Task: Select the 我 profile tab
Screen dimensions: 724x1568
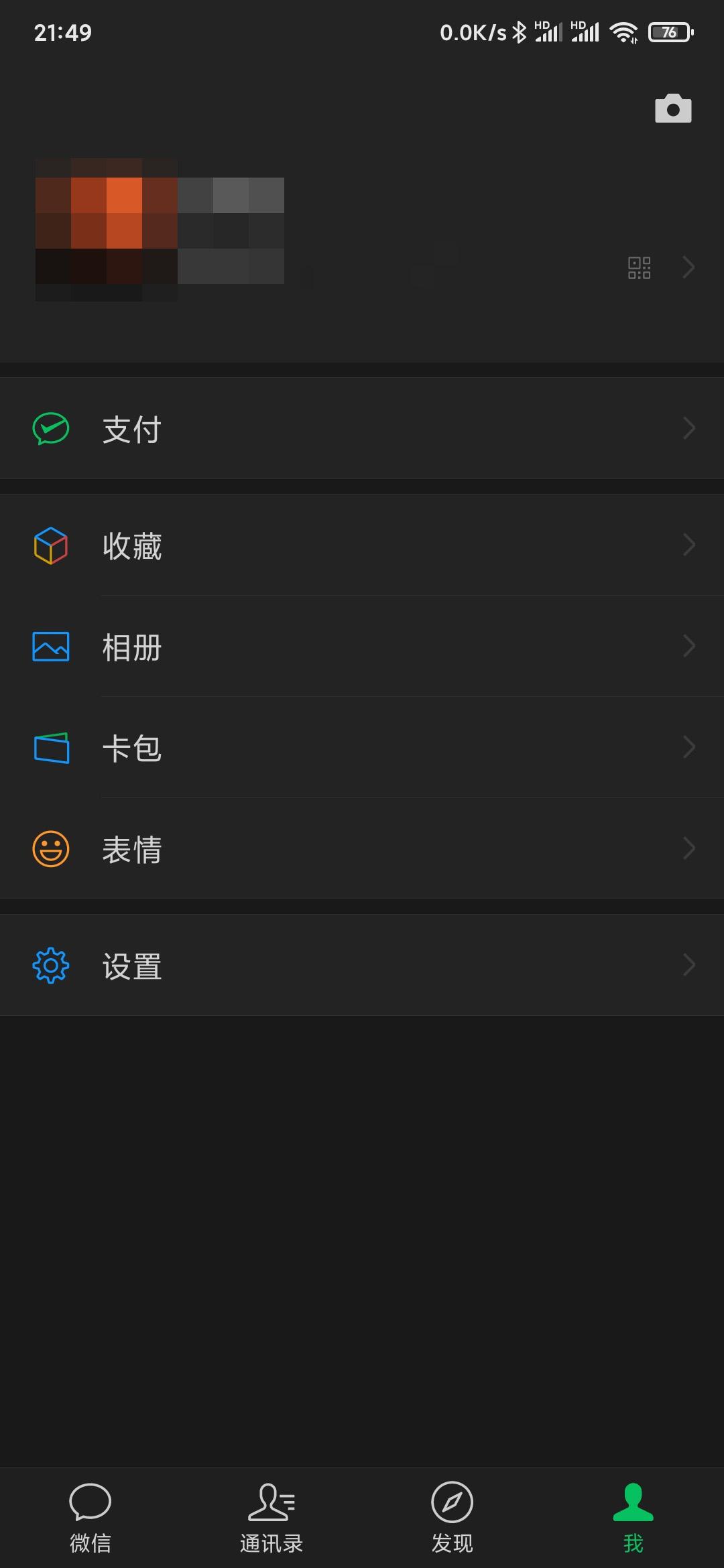Action: coord(633,1517)
